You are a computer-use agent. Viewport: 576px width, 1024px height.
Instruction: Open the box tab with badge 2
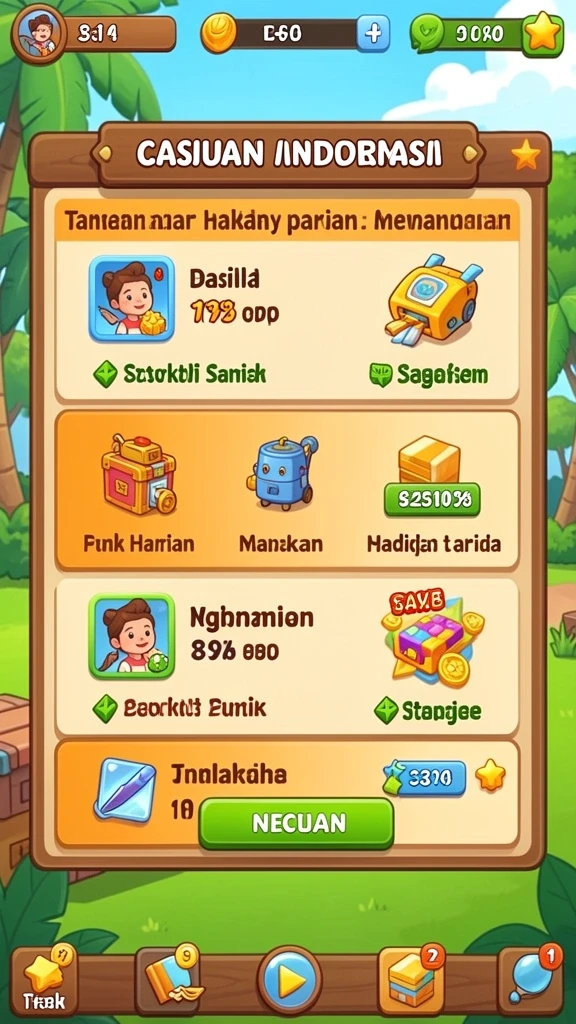tap(411, 979)
